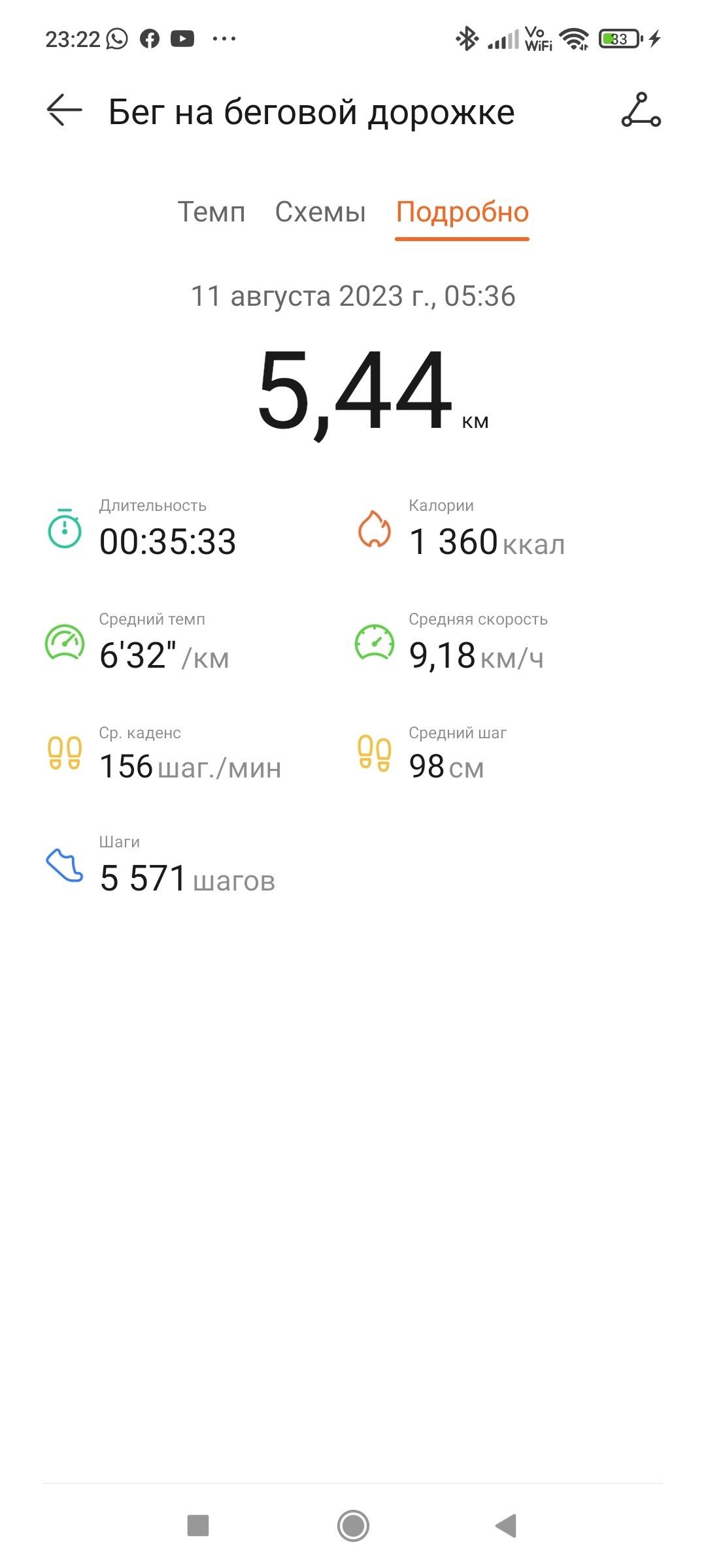Switch to the Схемы tab
The height and width of the screenshot is (1568, 706).
pos(320,212)
